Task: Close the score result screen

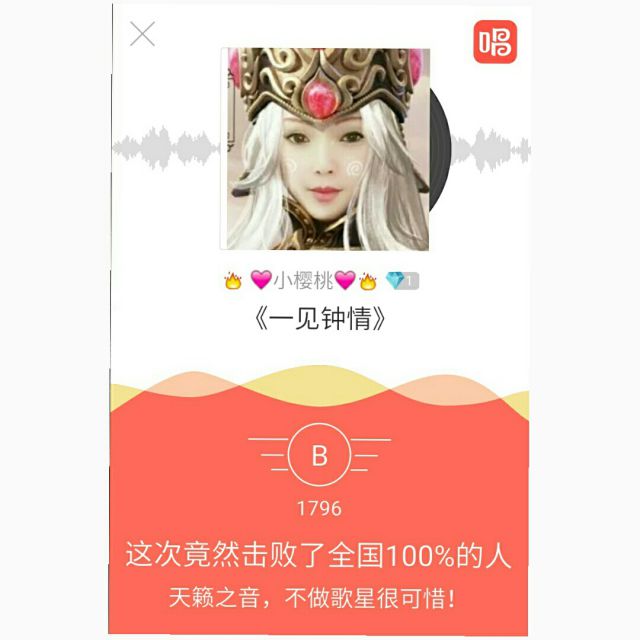Action: point(143,33)
